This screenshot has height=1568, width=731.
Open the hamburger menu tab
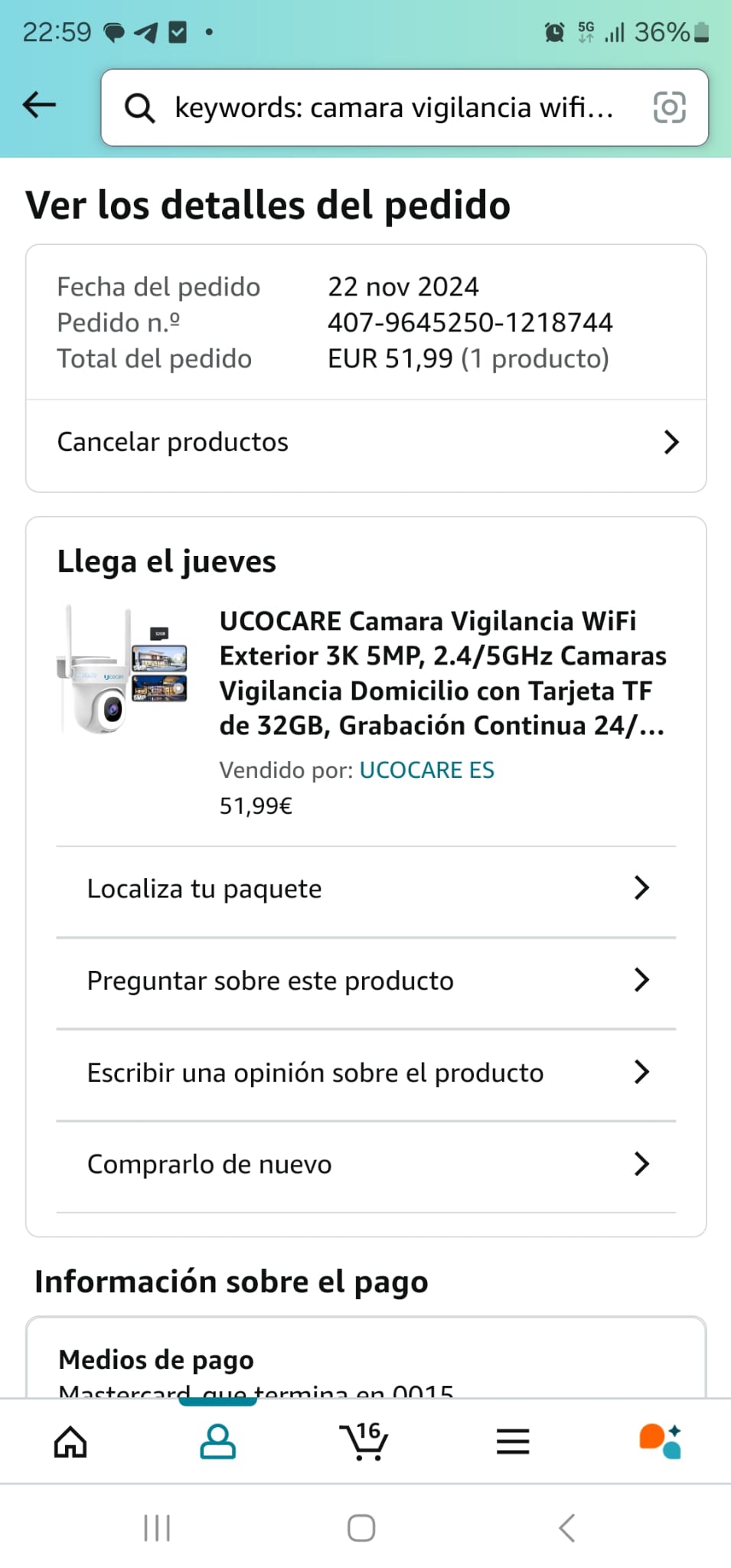(513, 1442)
